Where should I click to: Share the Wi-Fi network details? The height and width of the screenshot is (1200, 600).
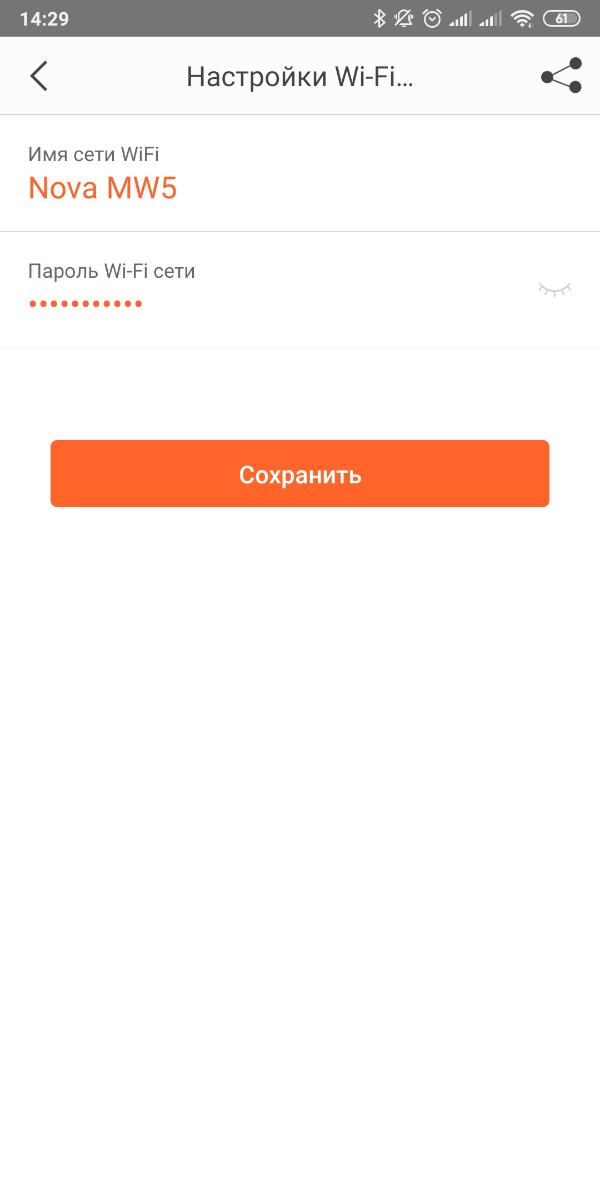[560, 76]
